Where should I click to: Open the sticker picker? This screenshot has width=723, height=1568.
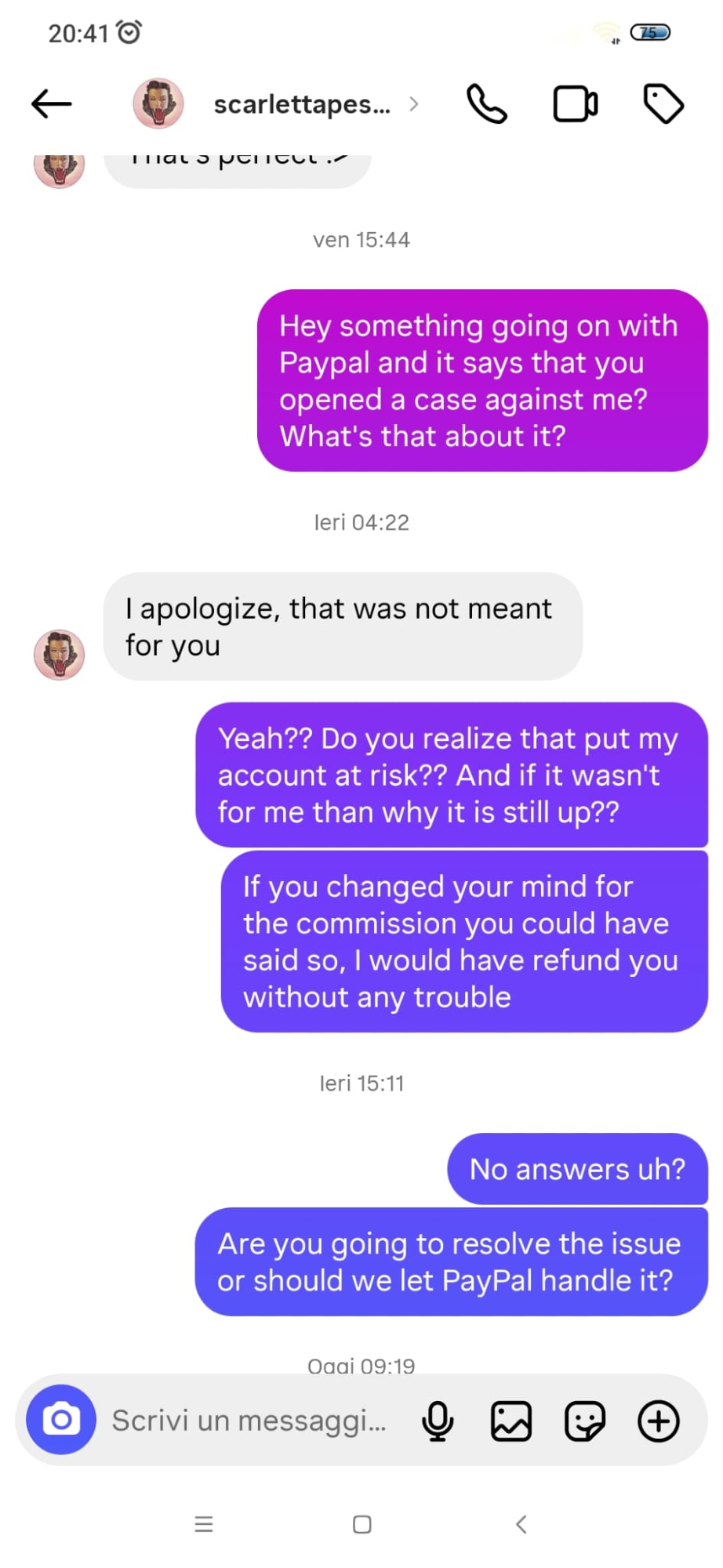pyautogui.click(x=585, y=1421)
